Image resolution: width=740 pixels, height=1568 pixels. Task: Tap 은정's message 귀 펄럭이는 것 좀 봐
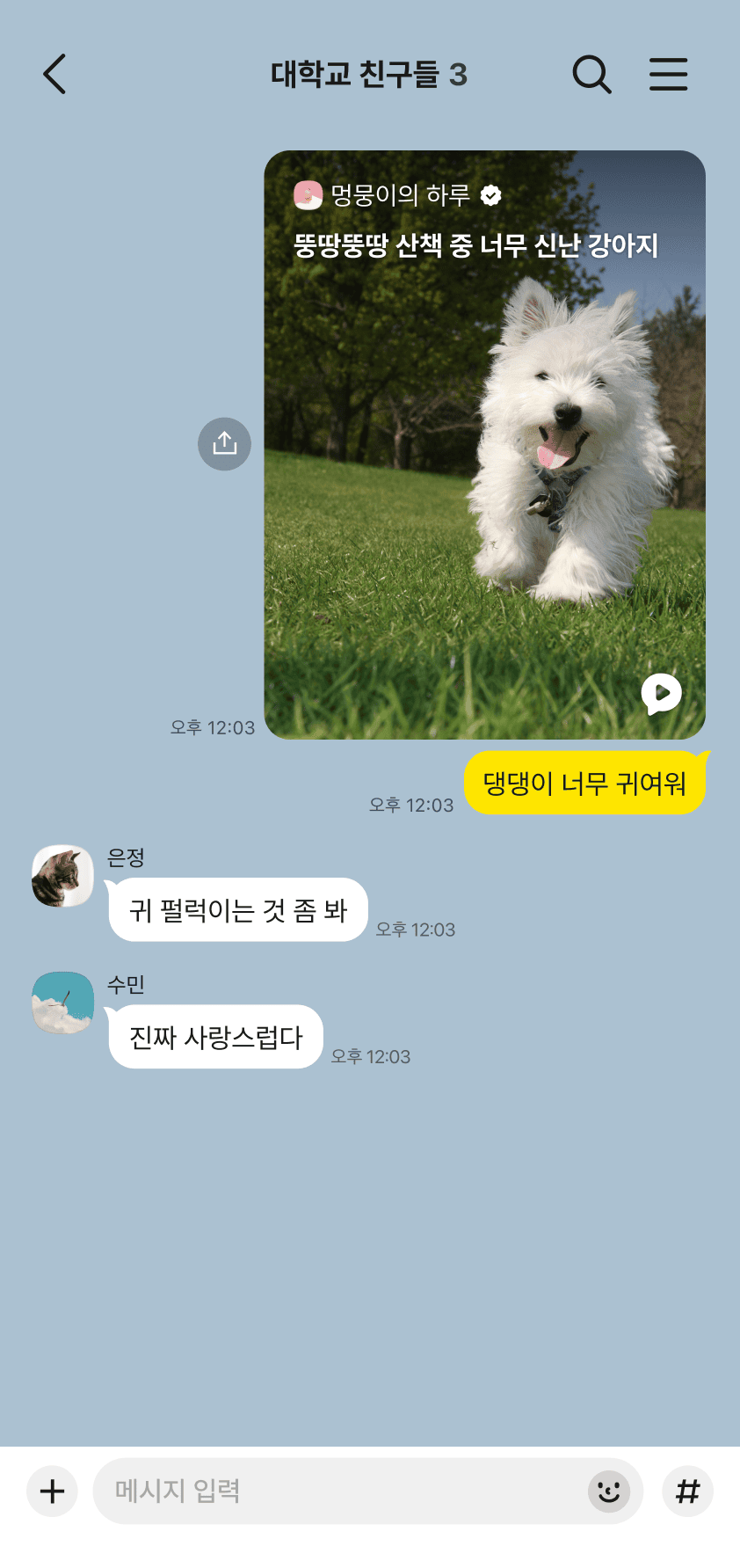(x=237, y=910)
